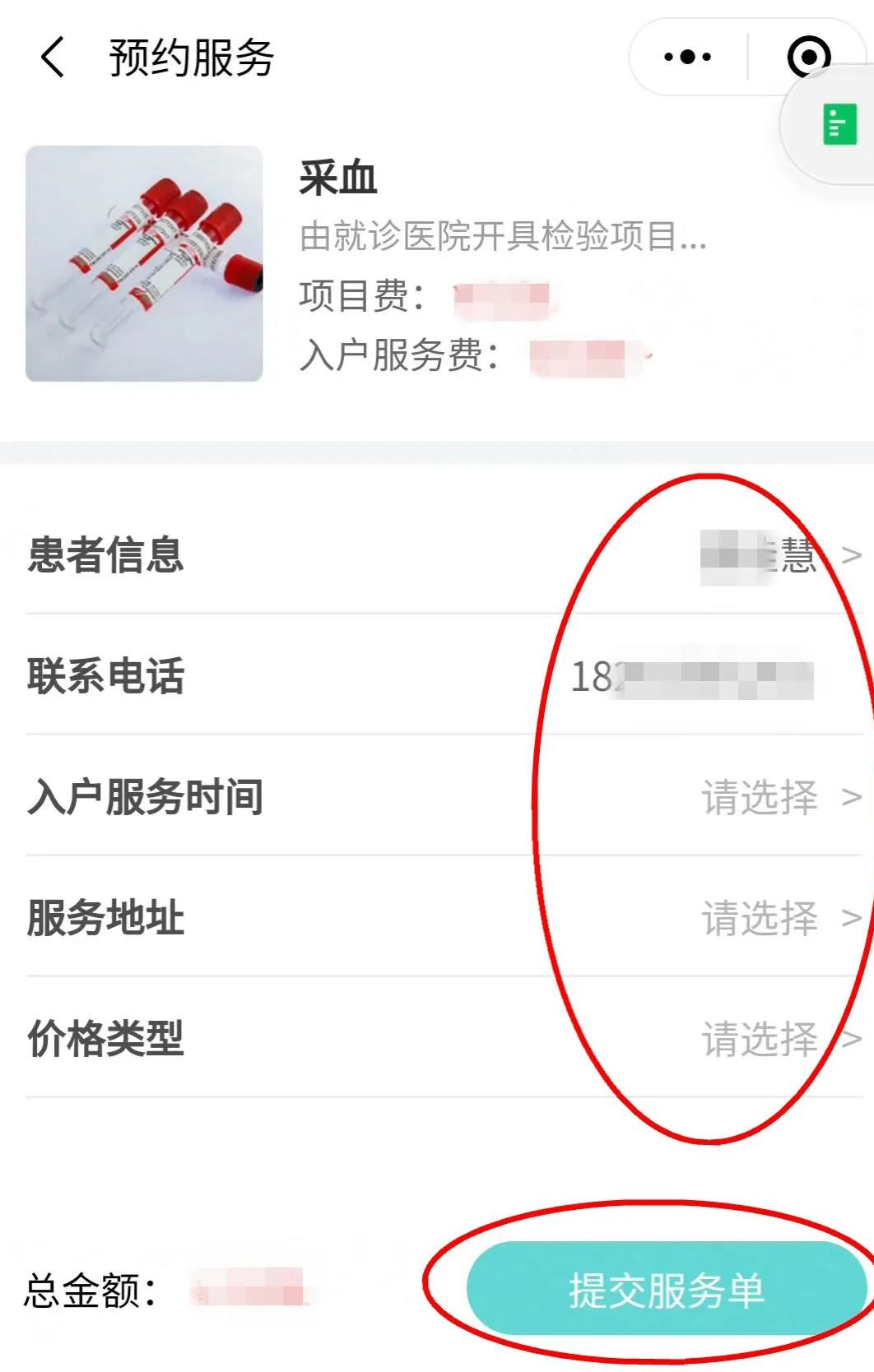This screenshot has width=874, height=1372.
Task: Open the green floating order list icon
Action: click(839, 126)
